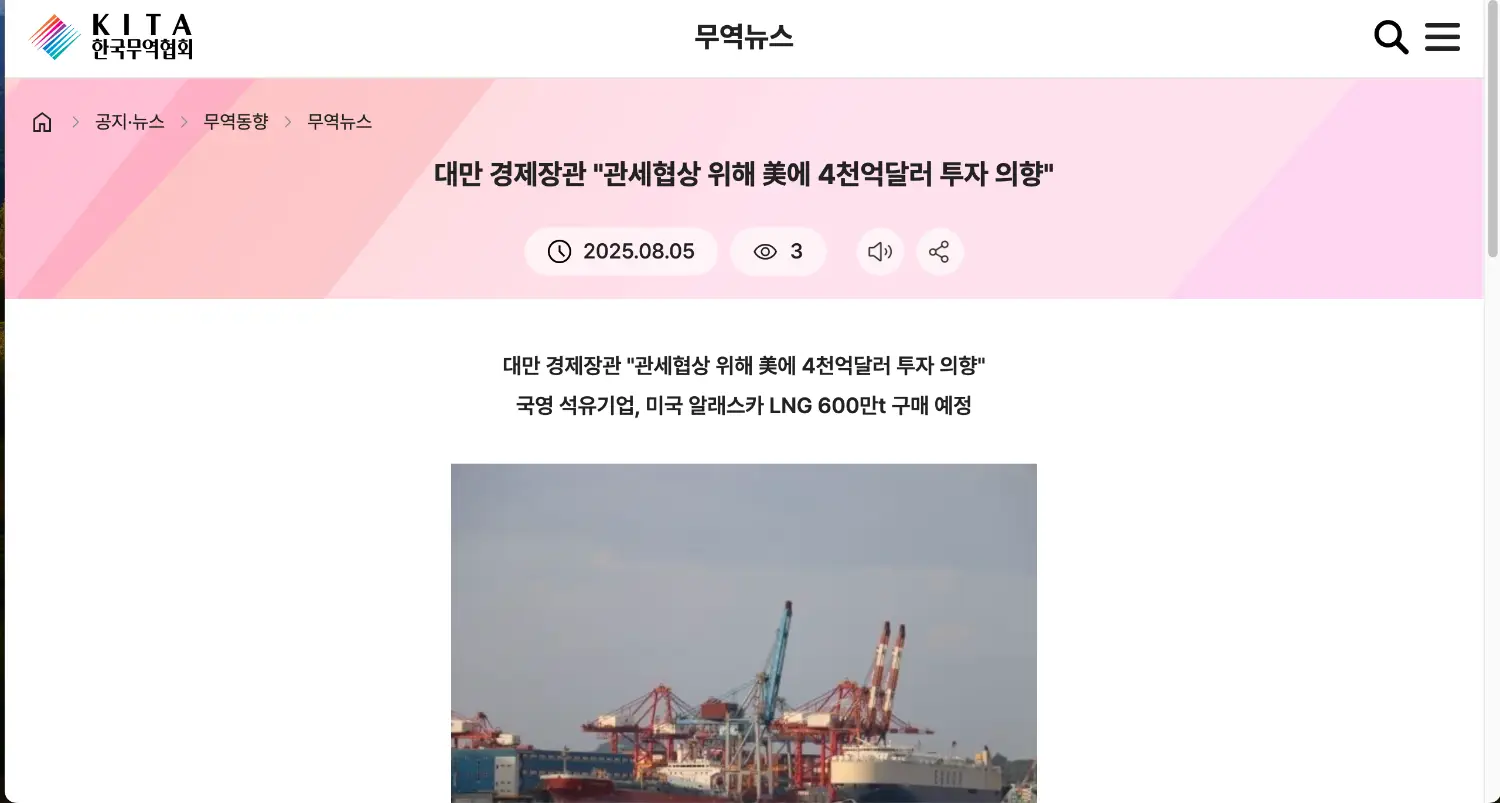Tap the home breadcrumb icon
The width and height of the screenshot is (1500, 803).
(42, 122)
